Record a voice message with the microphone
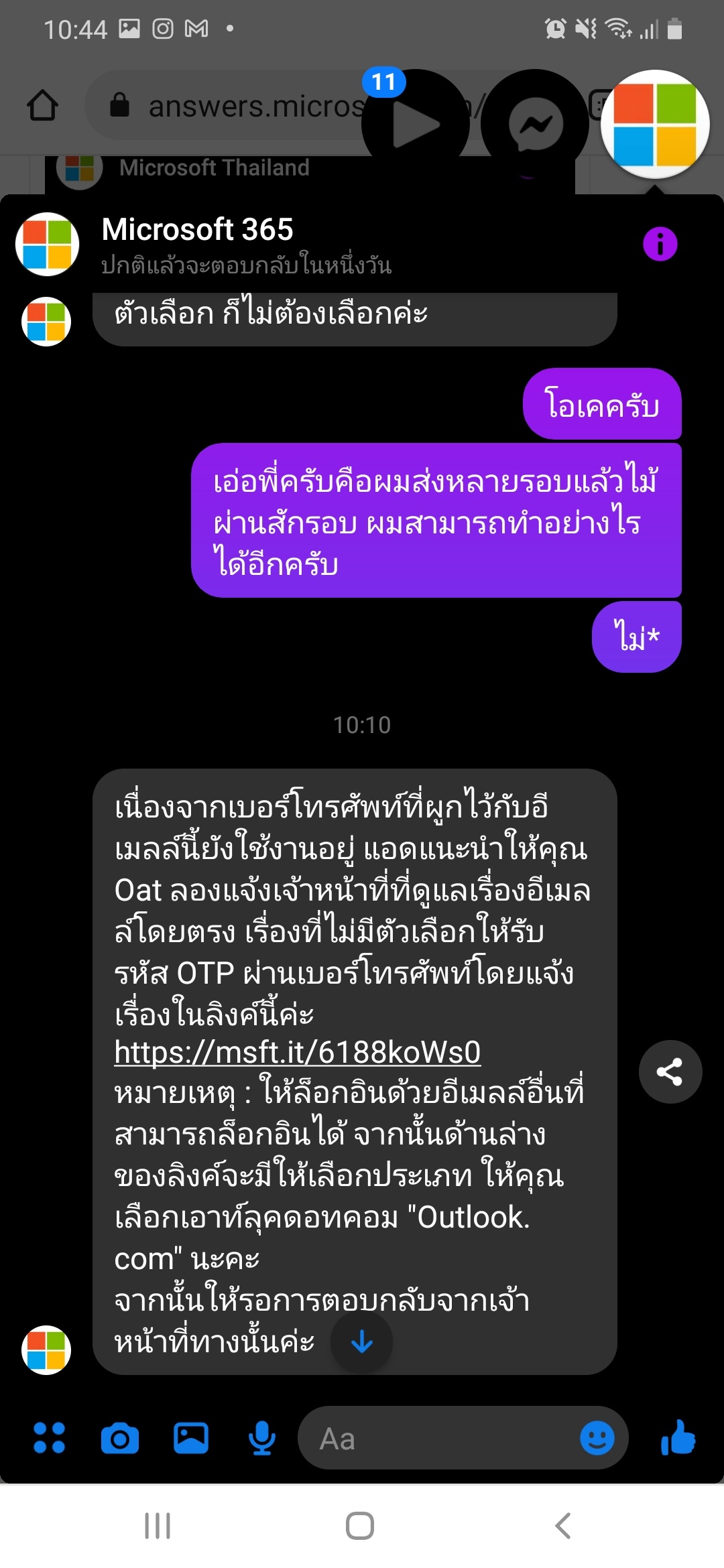Viewport: 724px width, 1568px height. (x=262, y=1438)
